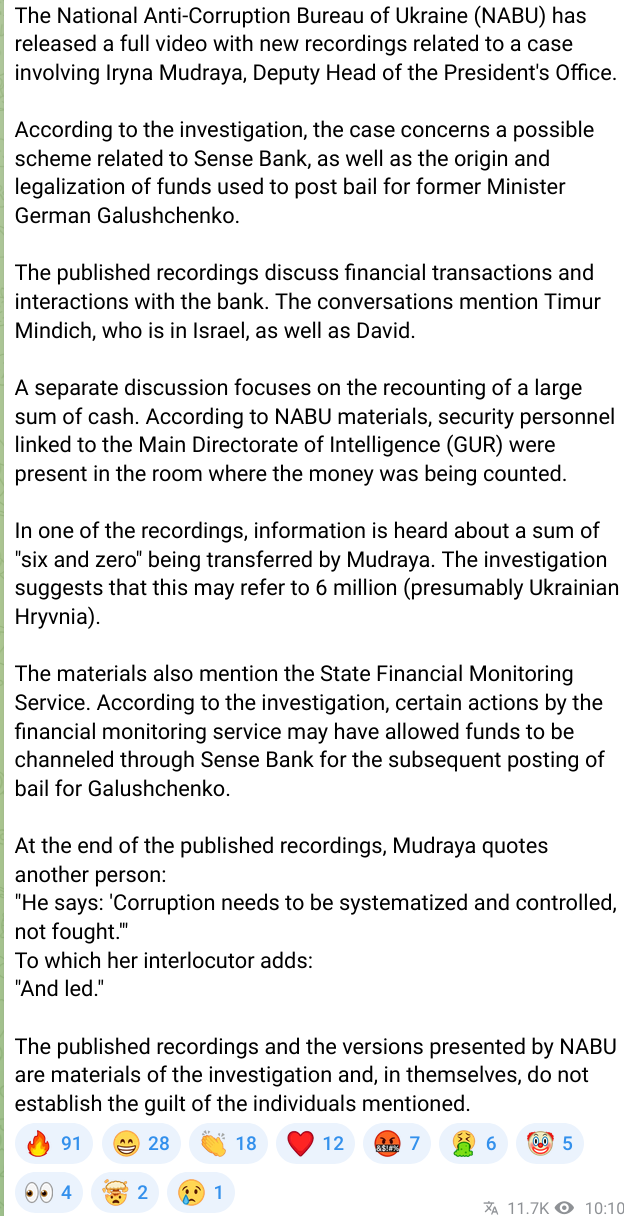Choose the vomiting face reaction with 6
The height and width of the screenshot is (1216, 624).
[x=472, y=1143]
